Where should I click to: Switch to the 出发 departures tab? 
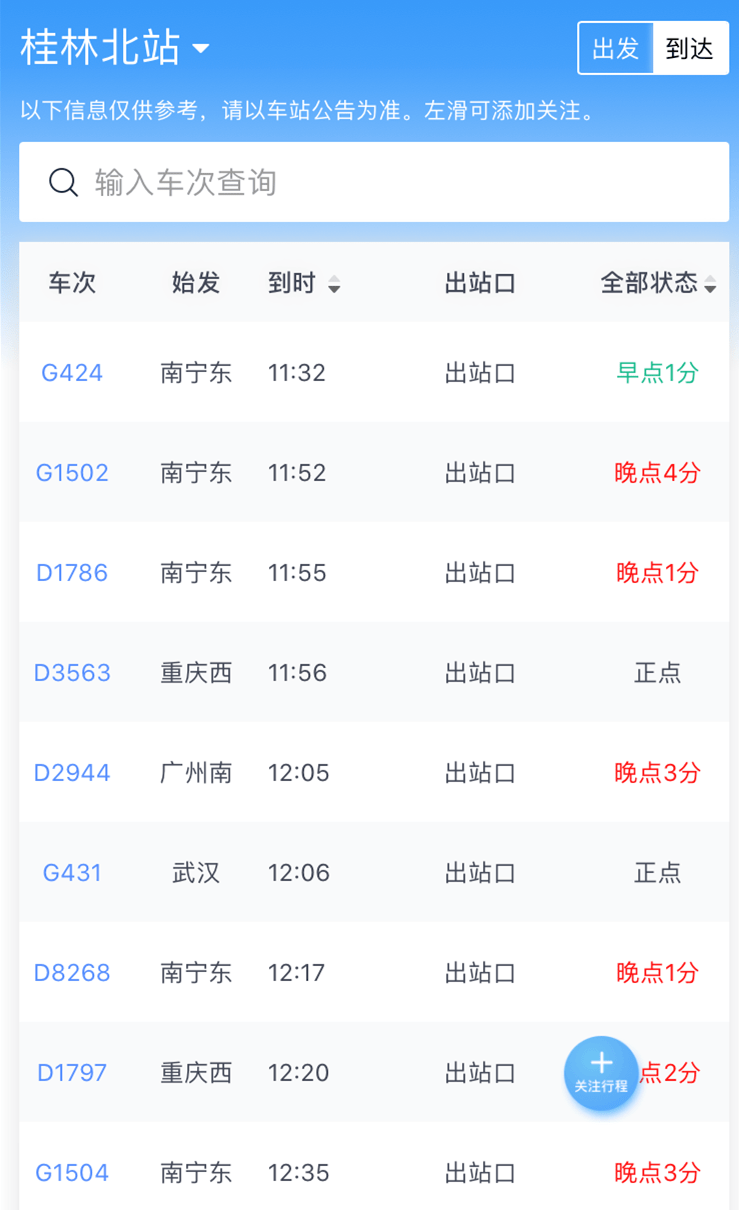tap(616, 48)
